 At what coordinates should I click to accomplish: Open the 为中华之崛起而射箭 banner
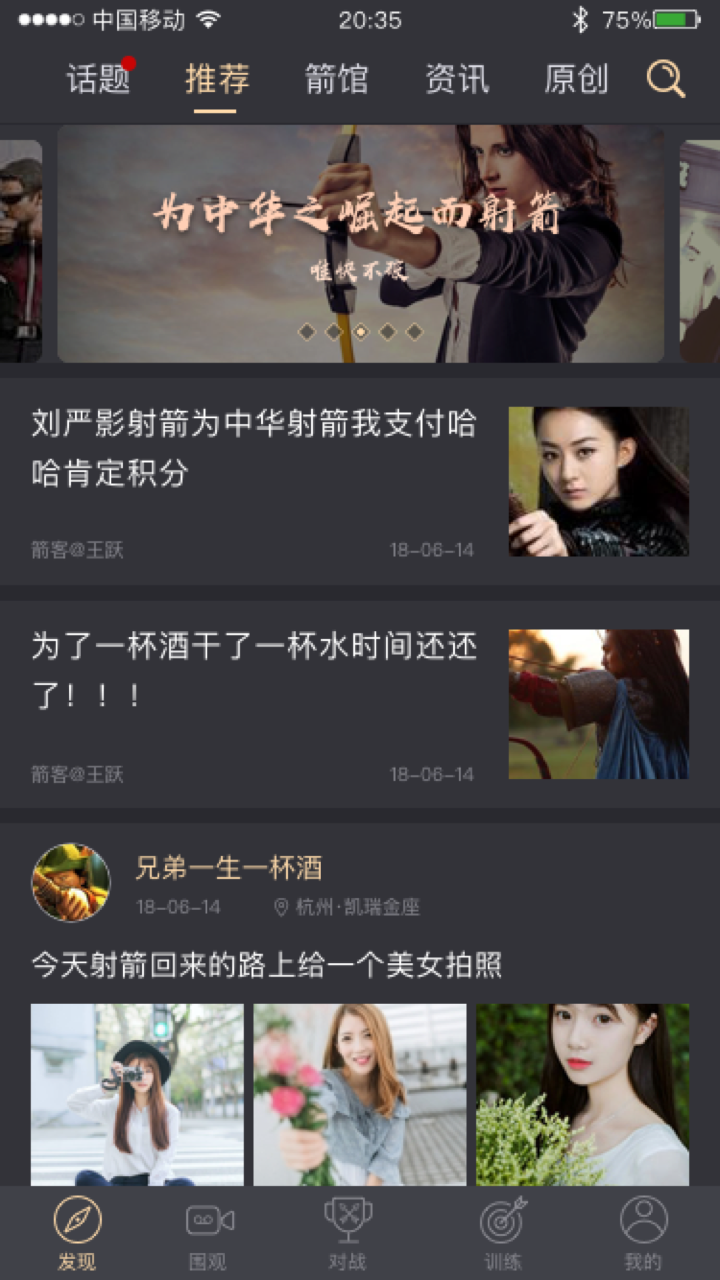click(x=360, y=243)
